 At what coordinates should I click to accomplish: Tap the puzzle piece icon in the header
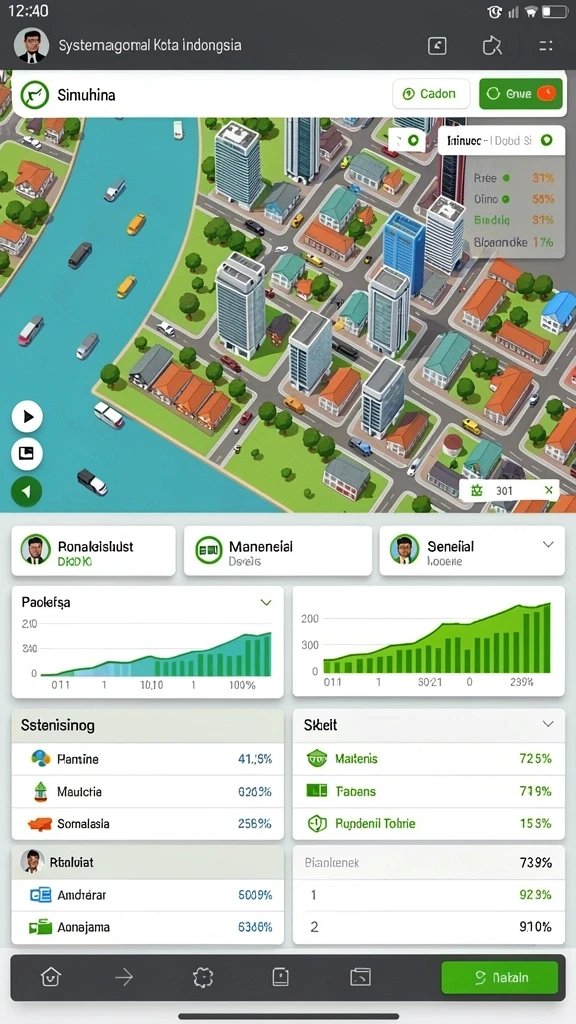[x=491, y=46]
